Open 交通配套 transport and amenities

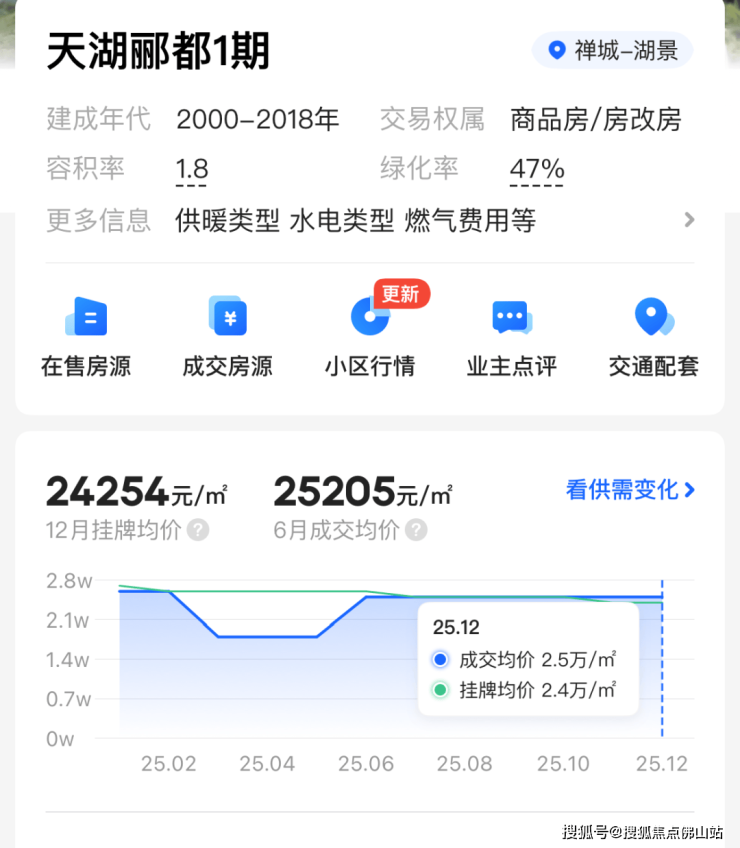pos(654,336)
